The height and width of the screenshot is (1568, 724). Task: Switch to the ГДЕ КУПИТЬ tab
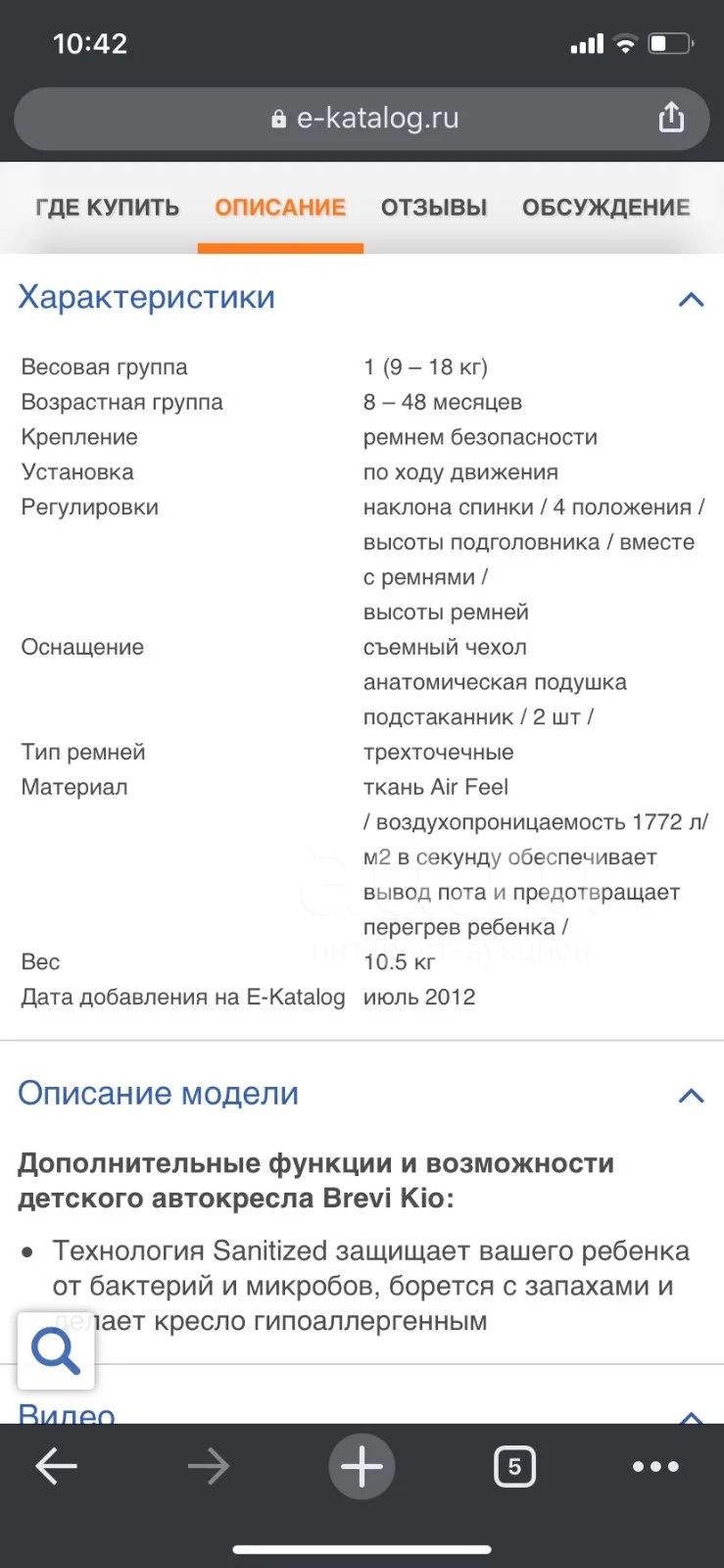click(108, 208)
